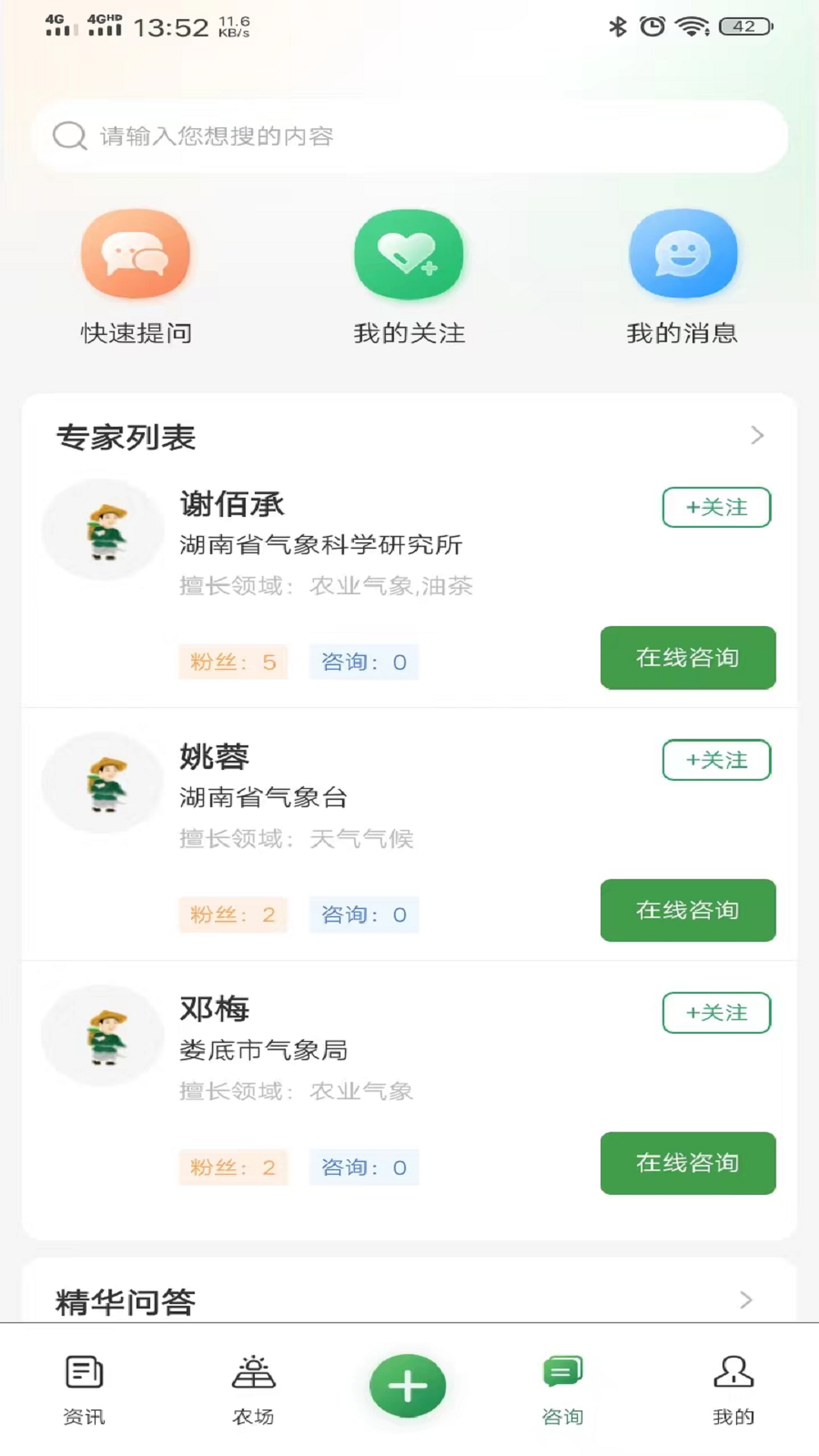Viewport: 819px width, 1456px height.
Task: Follow expert 谢佰承 with +关注
Action: (x=716, y=507)
